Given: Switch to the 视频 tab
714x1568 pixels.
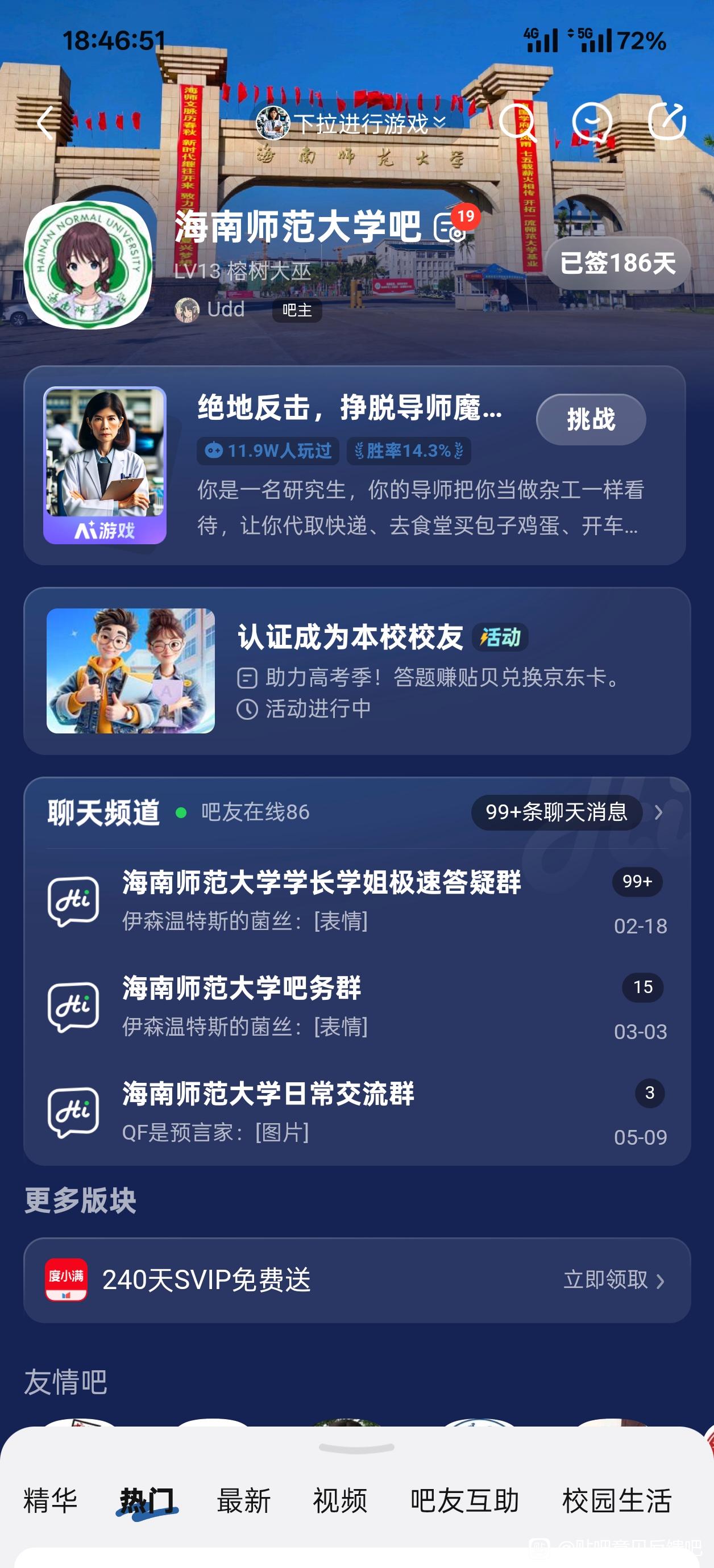Looking at the screenshot, I should pos(340,1500).
